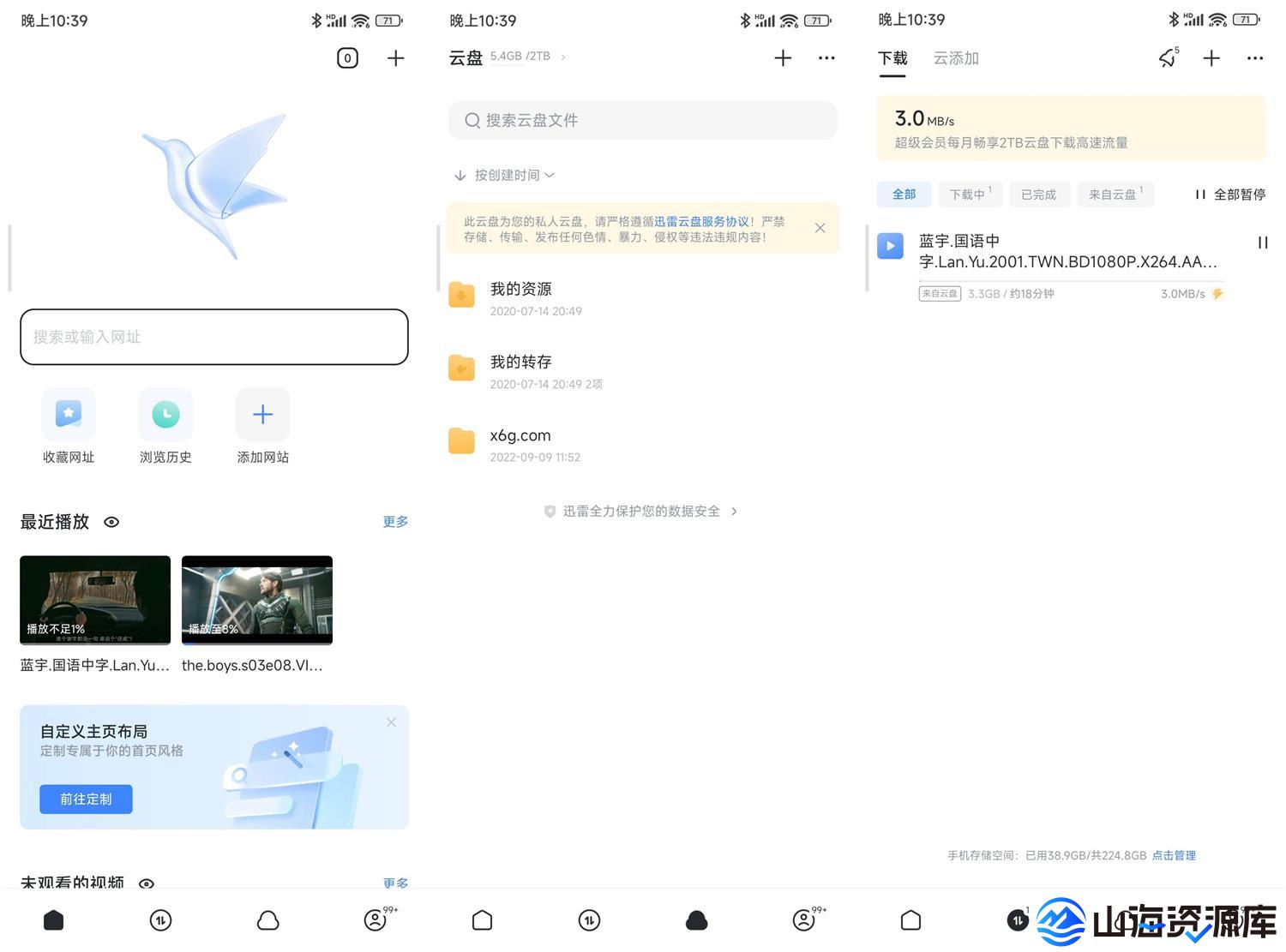
Task: Open the 我的转存 folder
Action: click(x=520, y=370)
